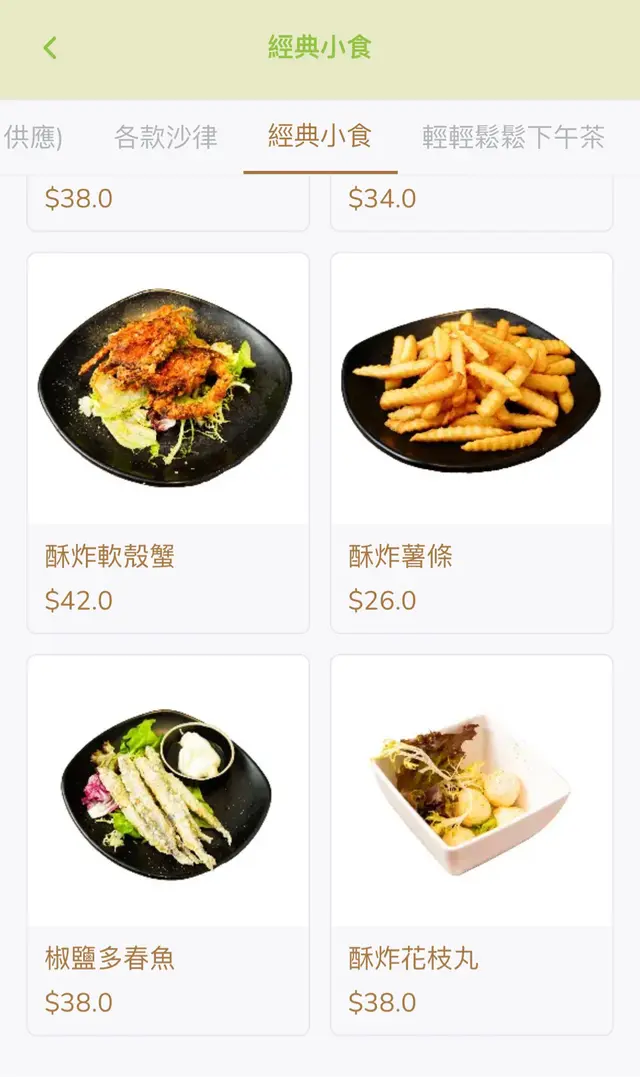Open the 酥炸軟殼蟹 item card
640x1077 pixels.
168,442
